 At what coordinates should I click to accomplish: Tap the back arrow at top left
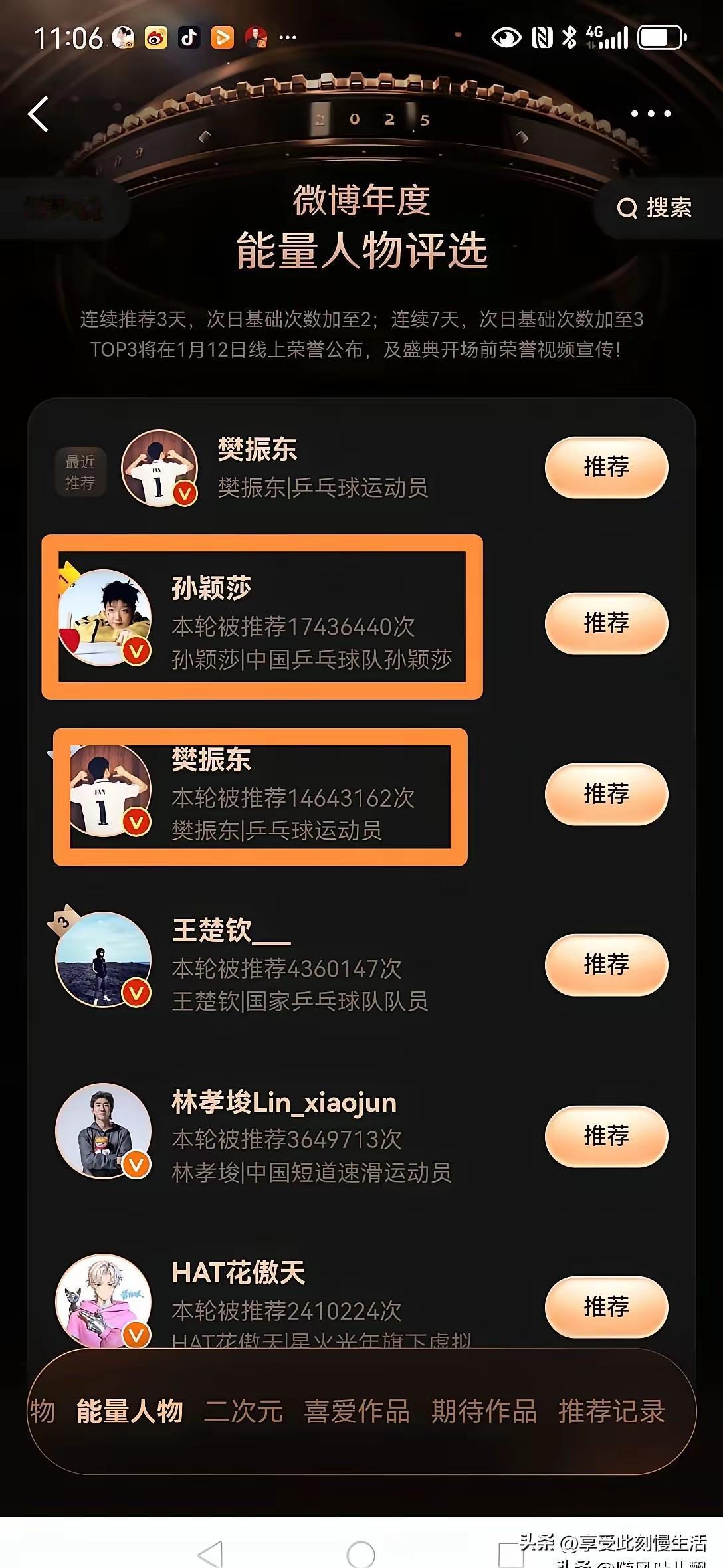[40, 114]
